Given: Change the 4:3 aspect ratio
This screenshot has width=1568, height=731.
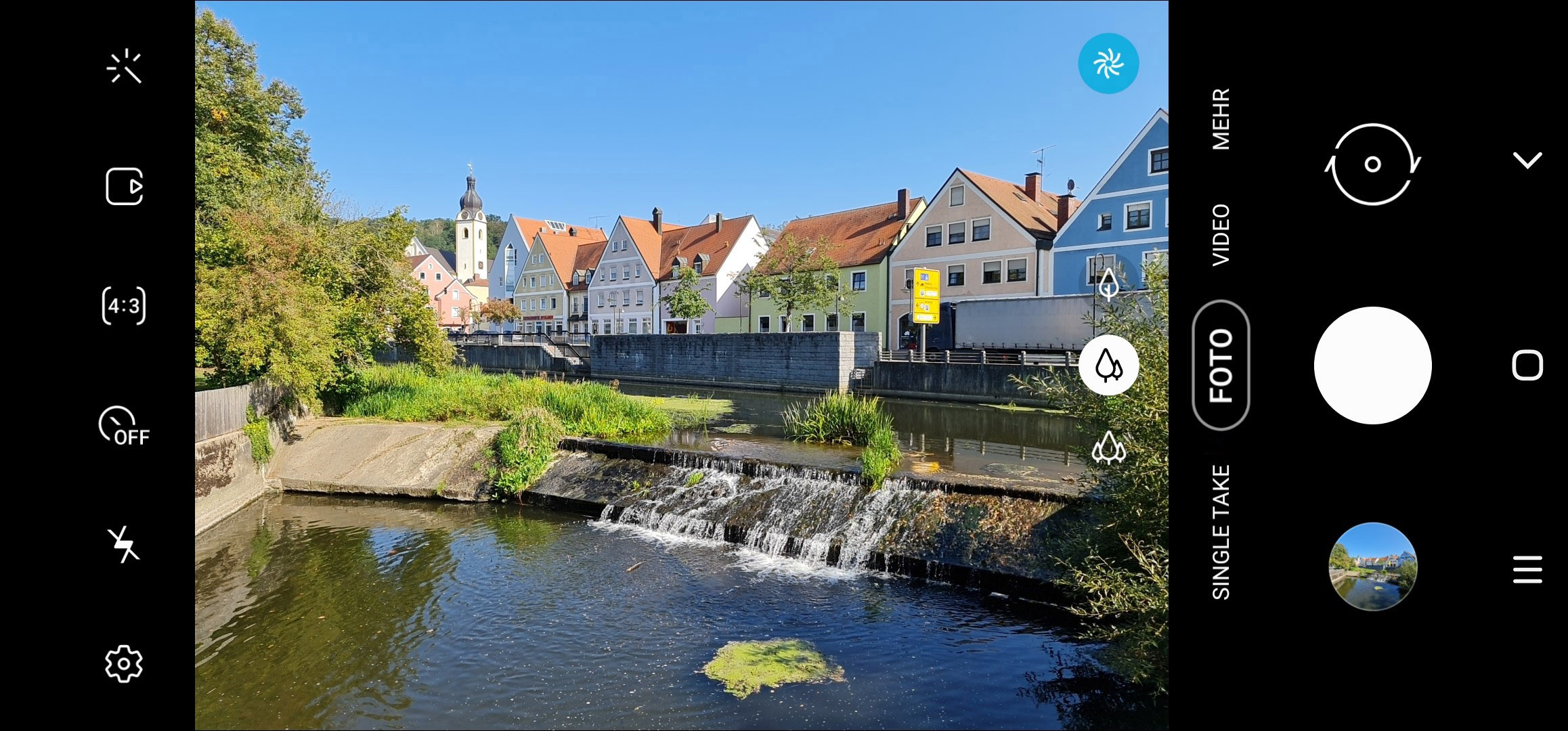Looking at the screenshot, I should (x=124, y=306).
